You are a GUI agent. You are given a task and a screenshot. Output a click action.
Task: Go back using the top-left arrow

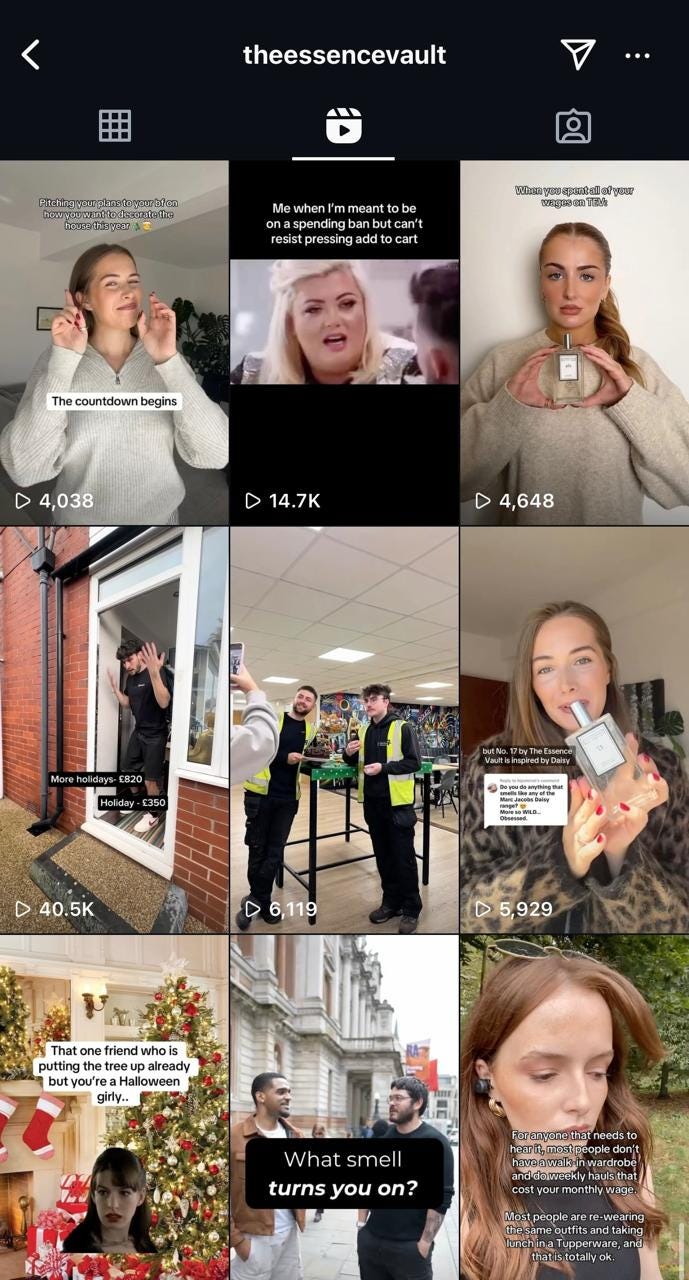click(x=31, y=55)
